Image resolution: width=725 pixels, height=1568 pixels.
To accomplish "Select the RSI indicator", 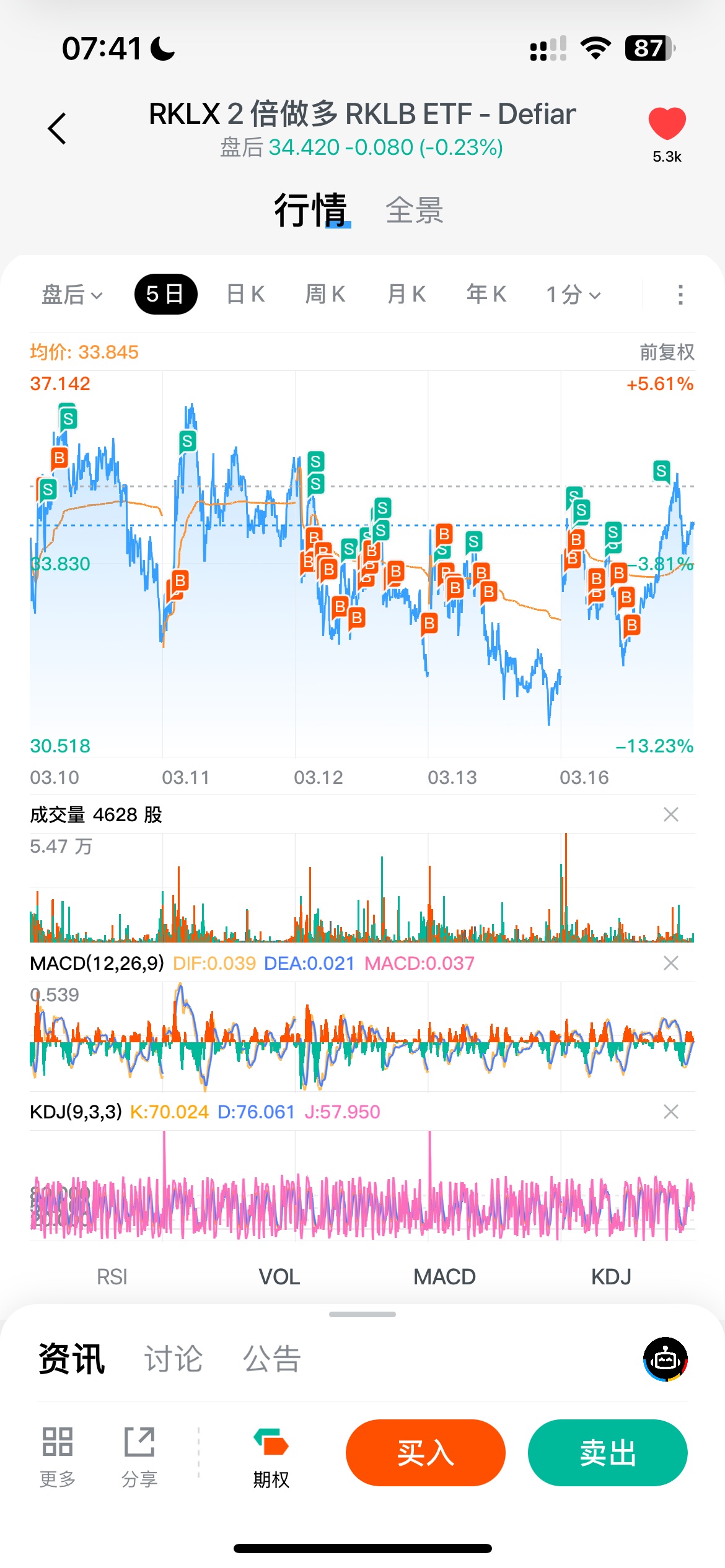I will [112, 1277].
